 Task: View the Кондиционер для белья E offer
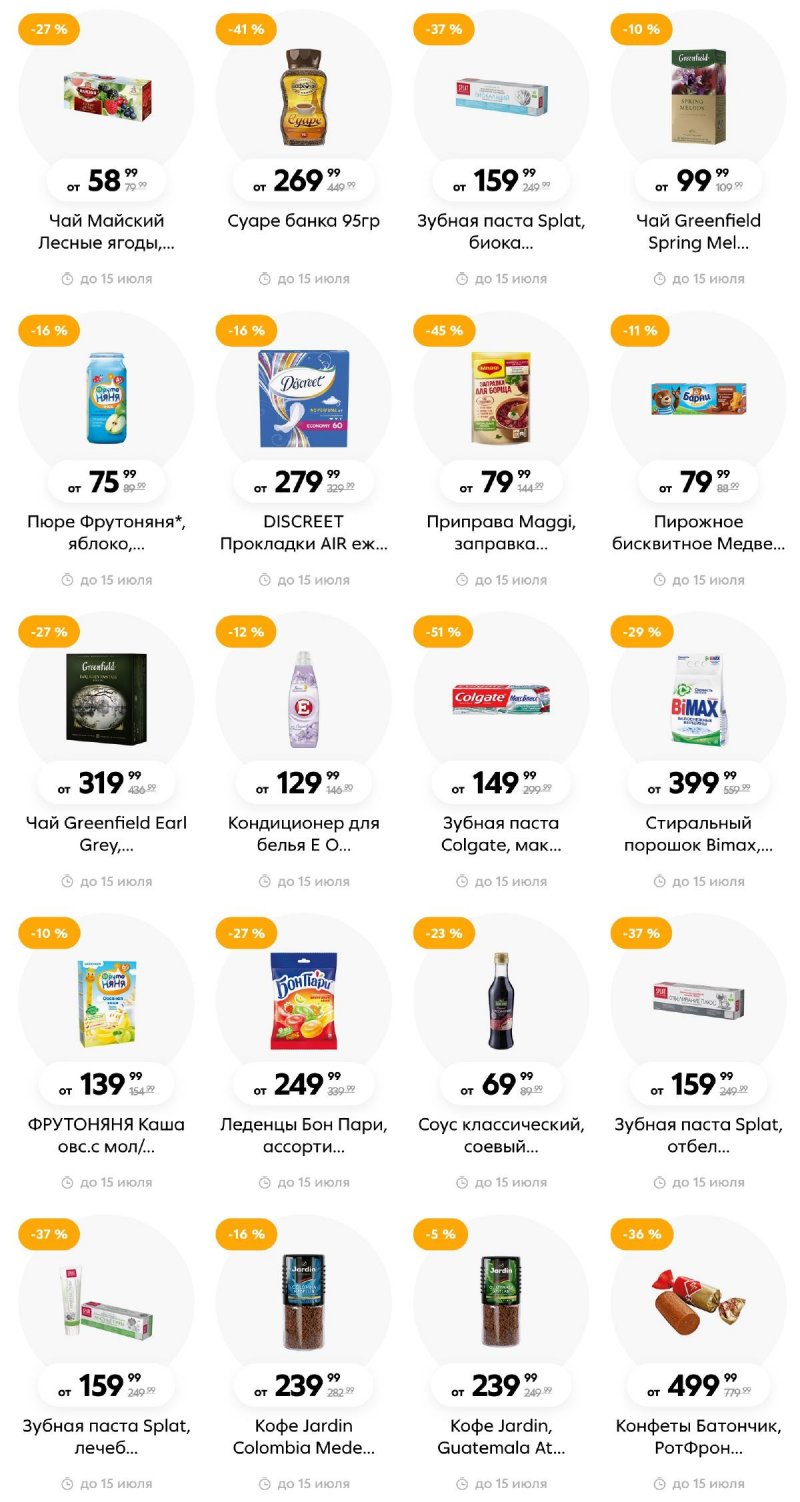(303, 699)
